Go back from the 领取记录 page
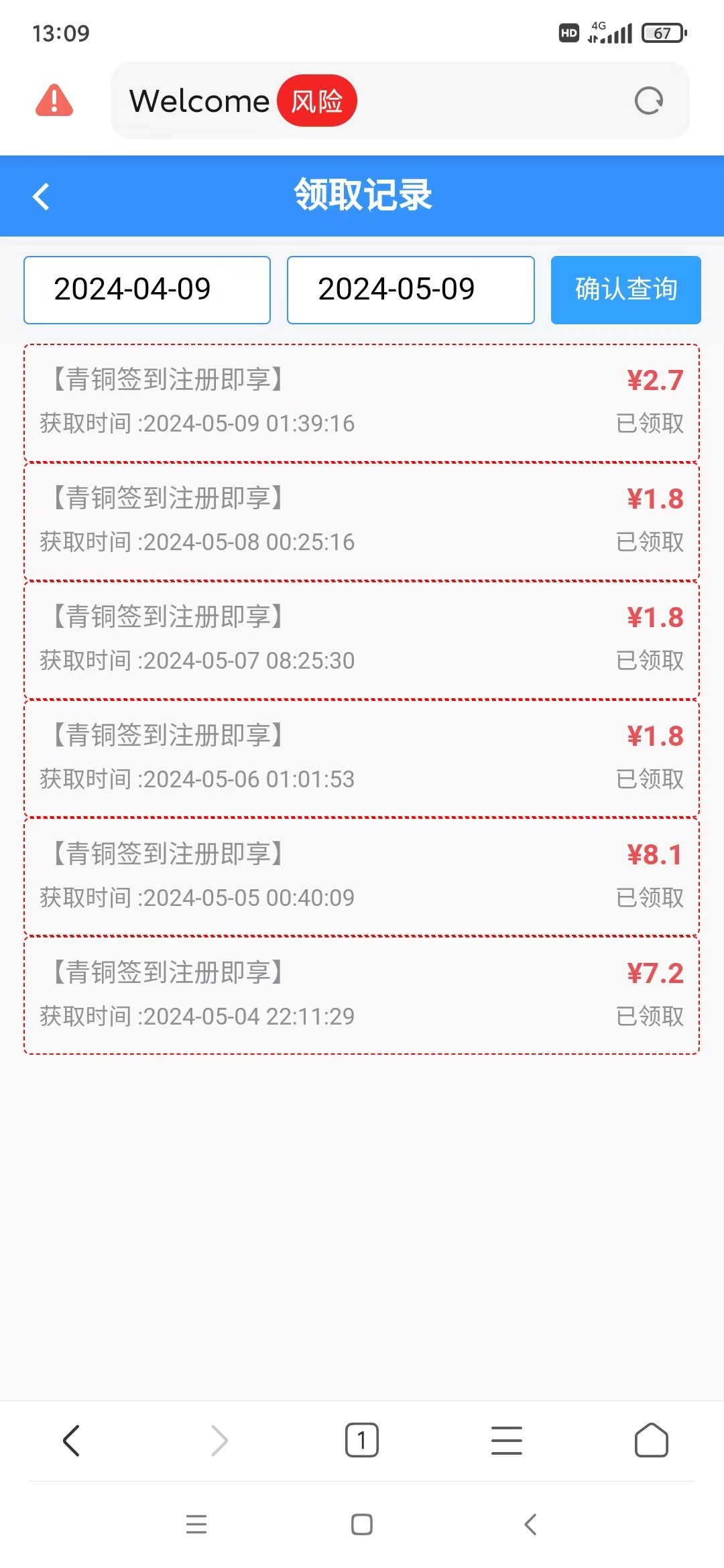Image resolution: width=724 pixels, height=1568 pixels. click(x=42, y=196)
